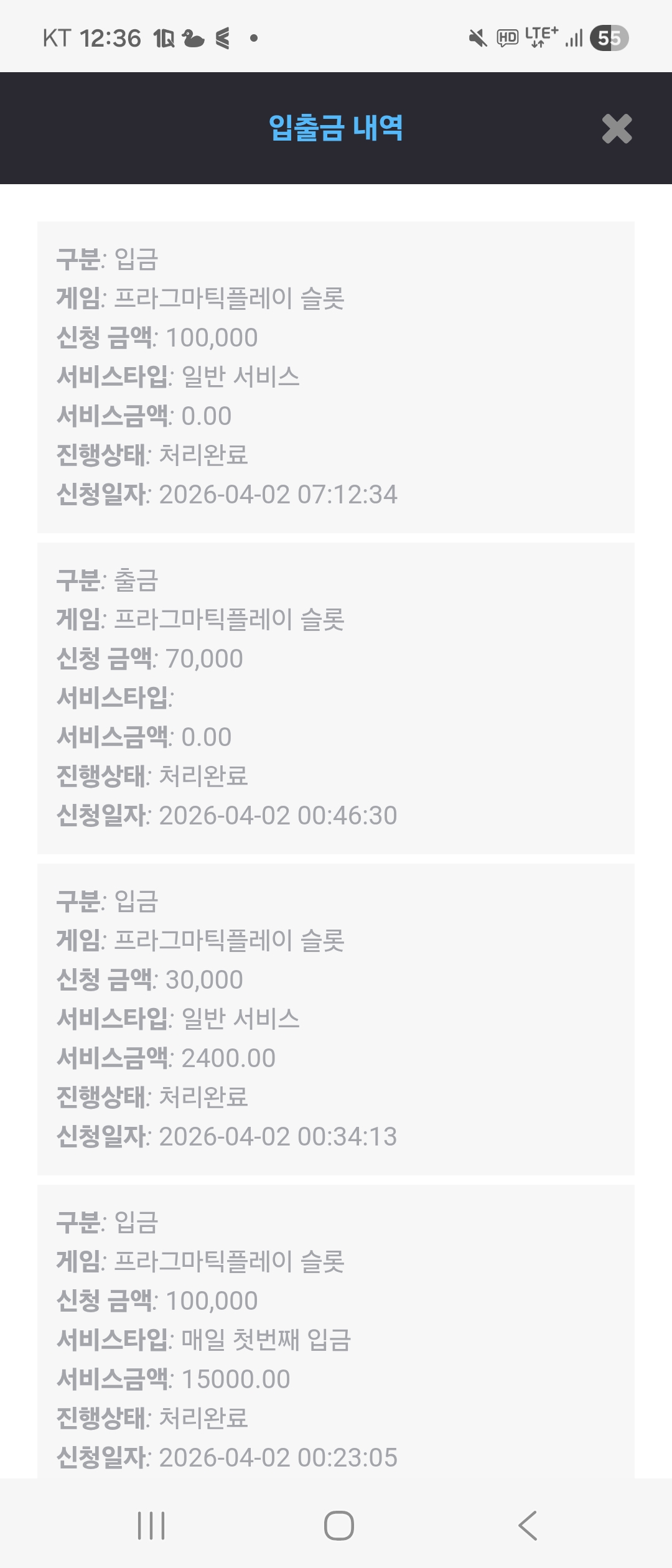Go back using the system back button
The height and width of the screenshot is (1568, 672).
(528, 1525)
